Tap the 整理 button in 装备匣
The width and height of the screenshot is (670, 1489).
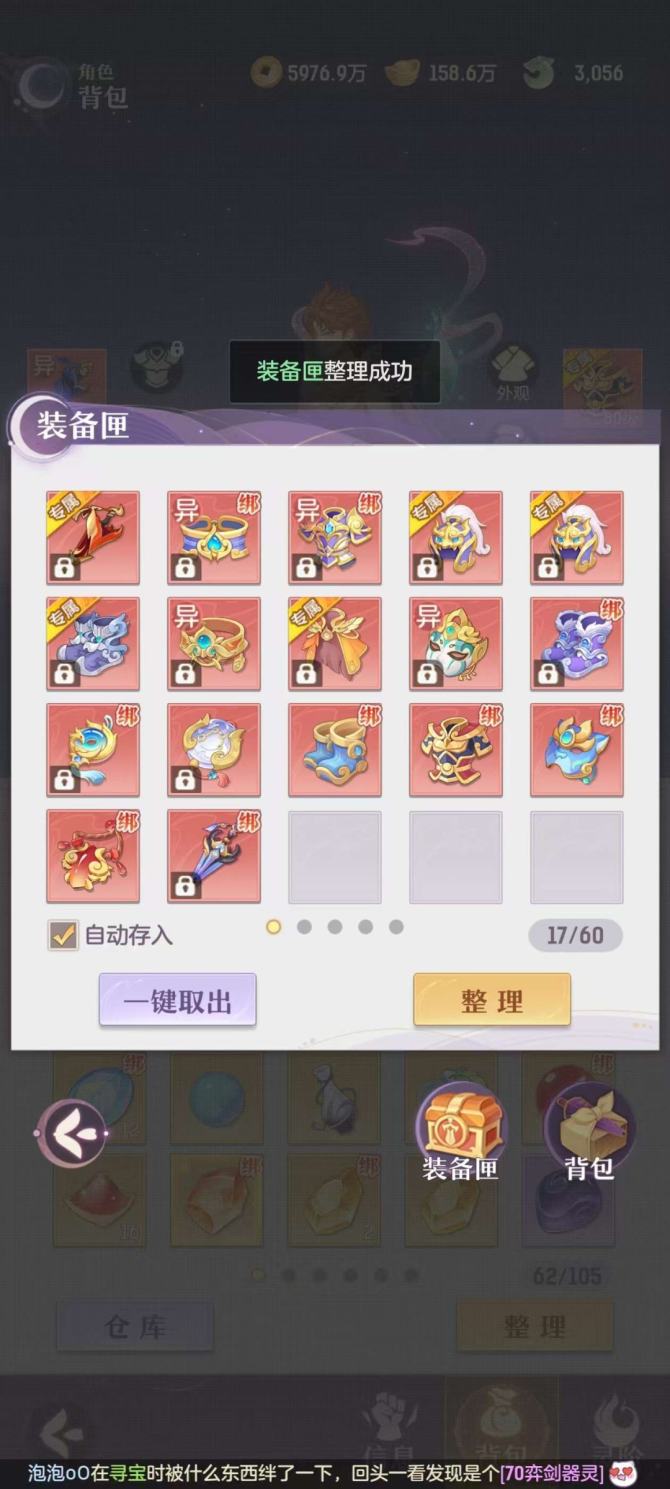[492, 999]
